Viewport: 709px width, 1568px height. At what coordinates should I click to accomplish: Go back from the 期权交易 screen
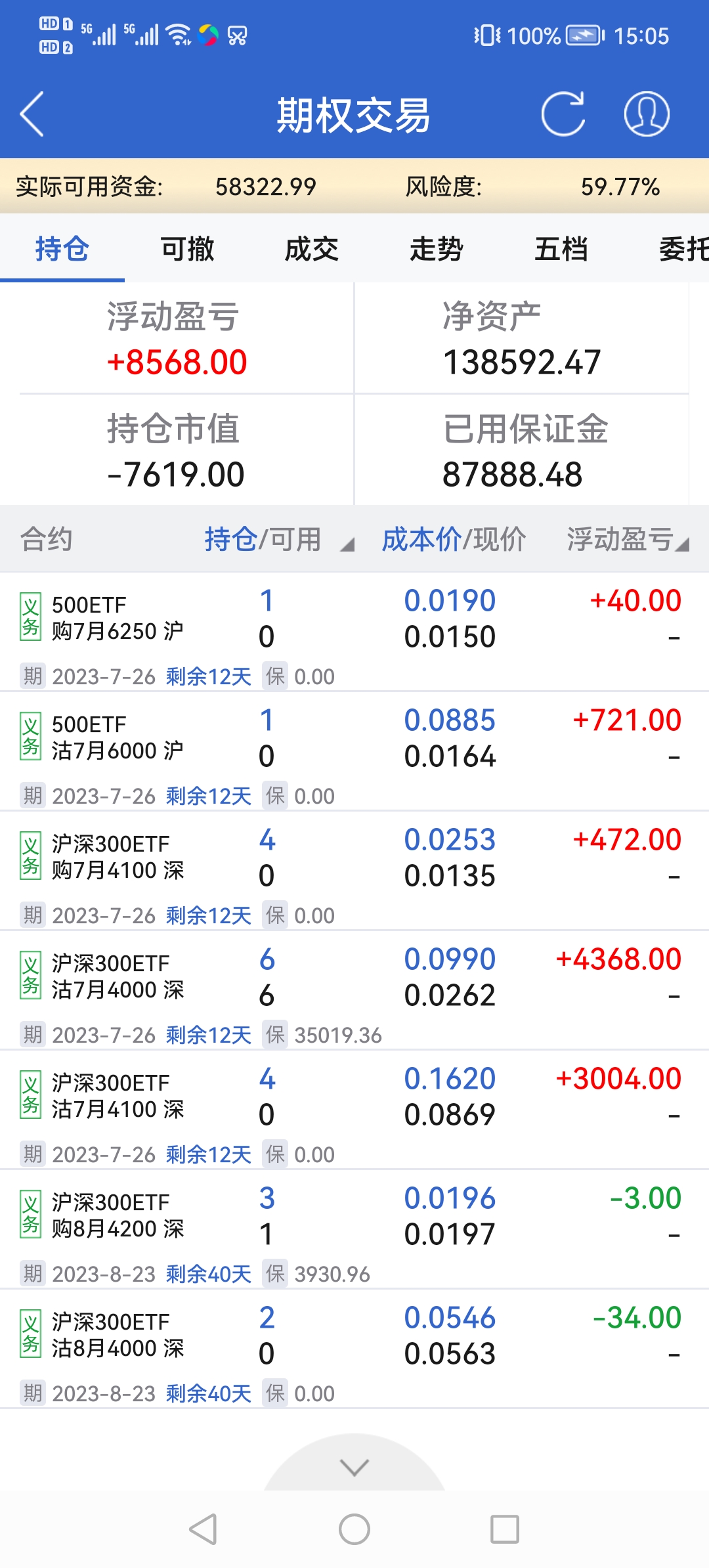tap(32, 114)
